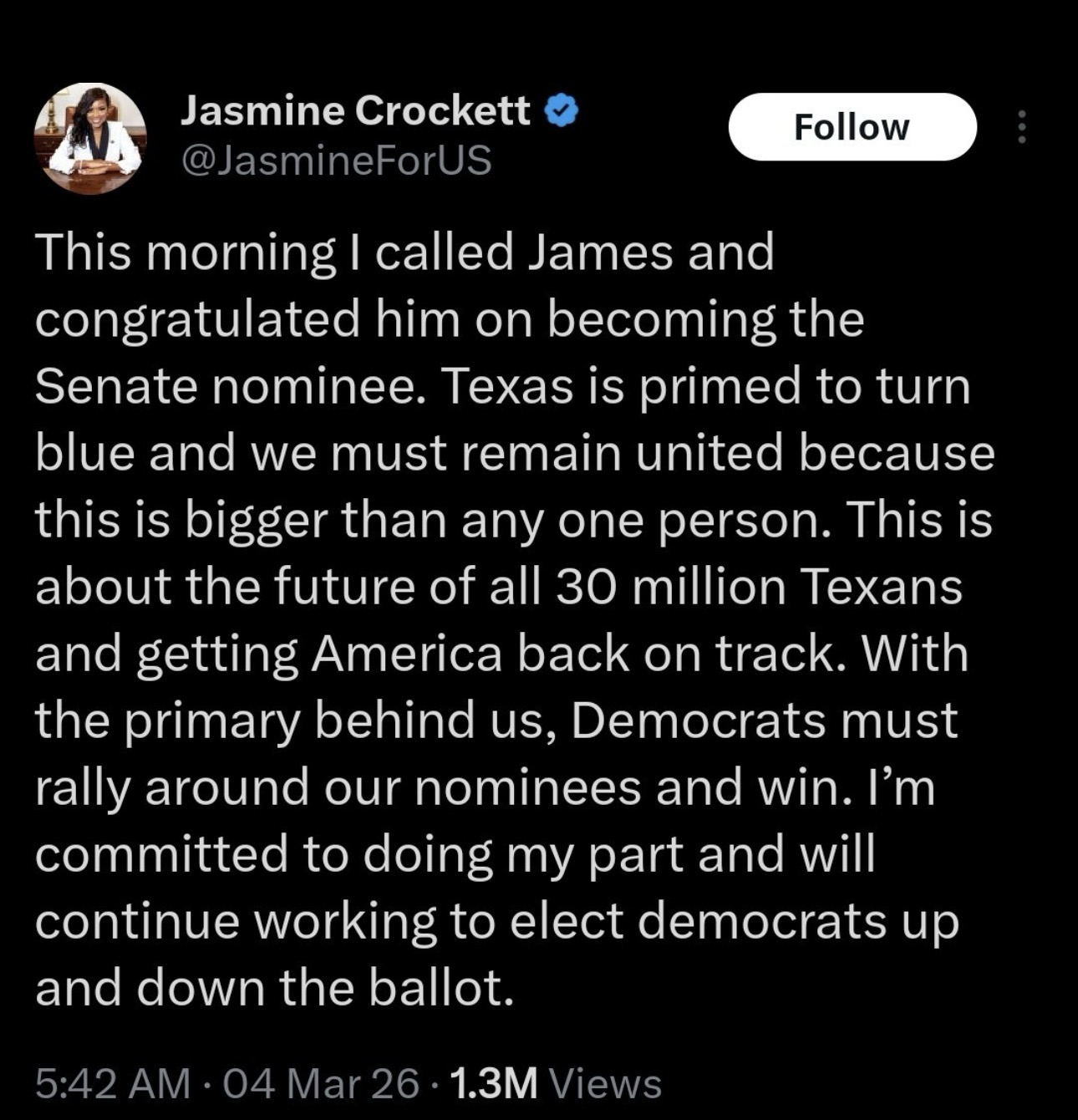Open the @JasmineForUS profile name
Image resolution: width=1078 pixels, height=1120 pixels.
[x=336, y=160]
